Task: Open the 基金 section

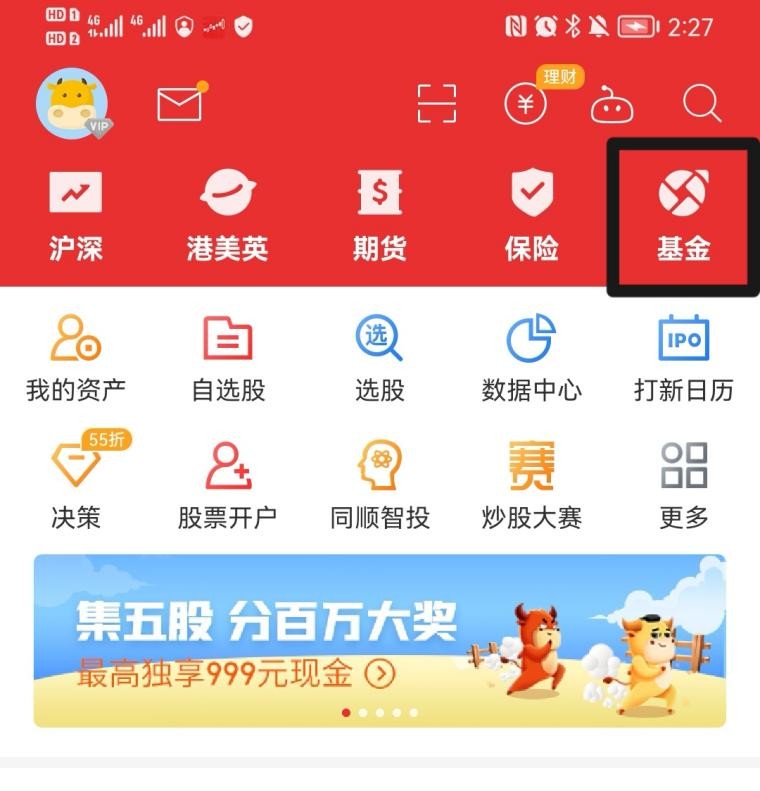Action: (x=683, y=215)
